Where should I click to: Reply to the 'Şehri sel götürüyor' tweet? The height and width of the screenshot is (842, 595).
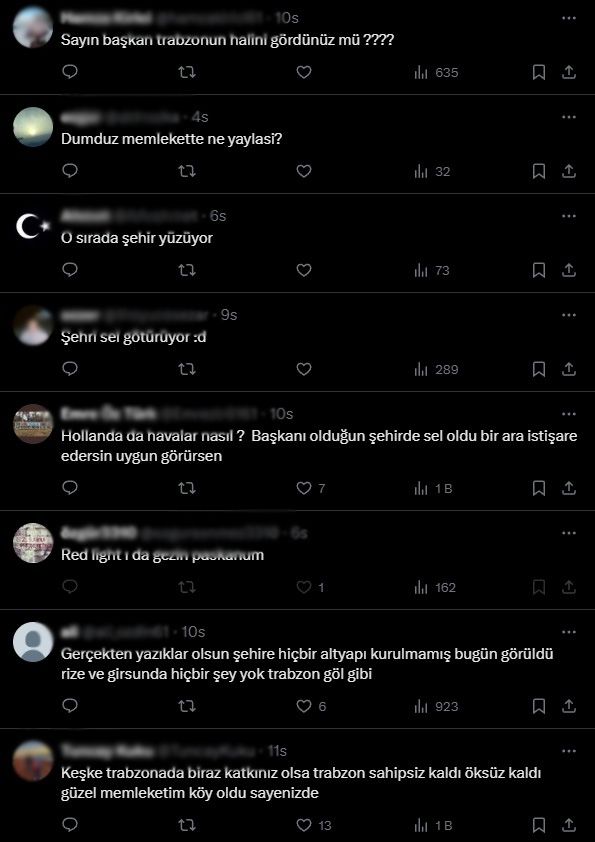(x=70, y=369)
